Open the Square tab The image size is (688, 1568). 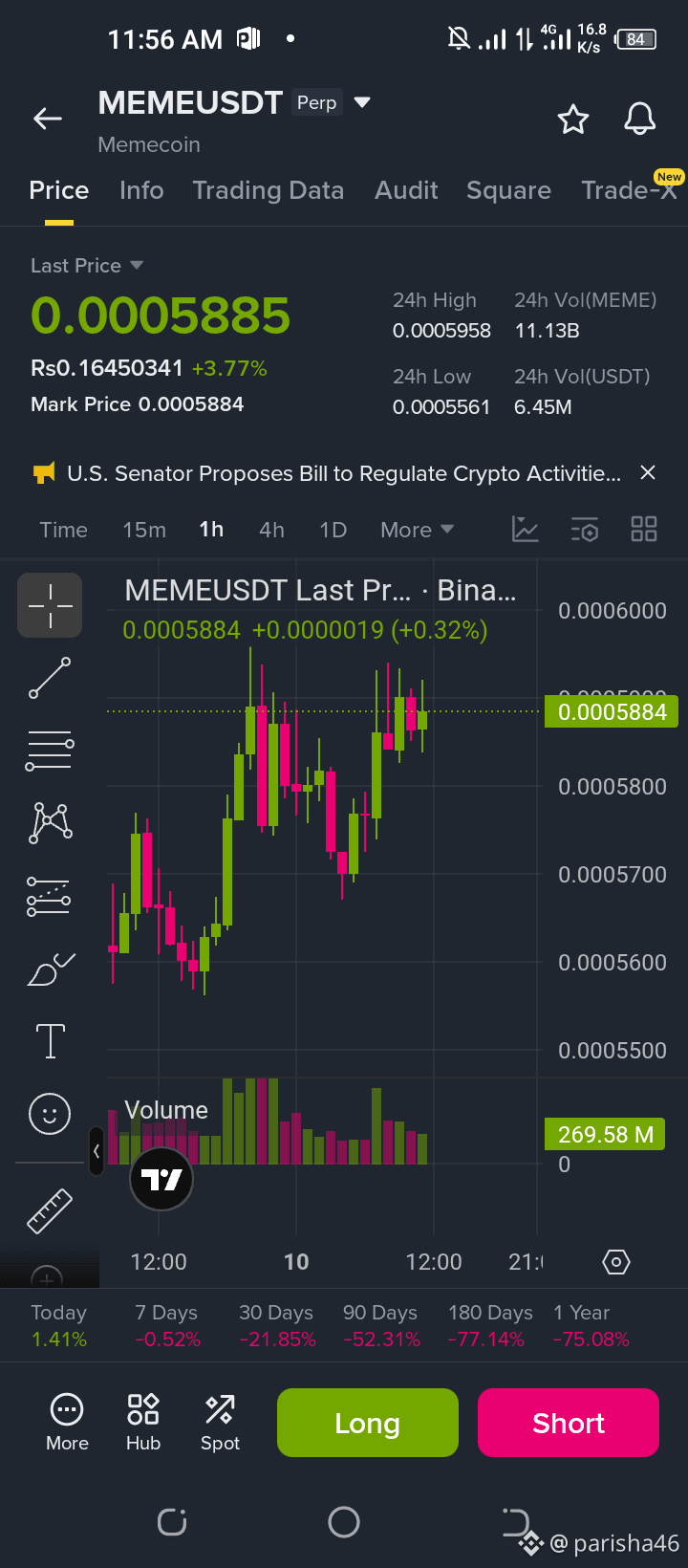(x=508, y=190)
